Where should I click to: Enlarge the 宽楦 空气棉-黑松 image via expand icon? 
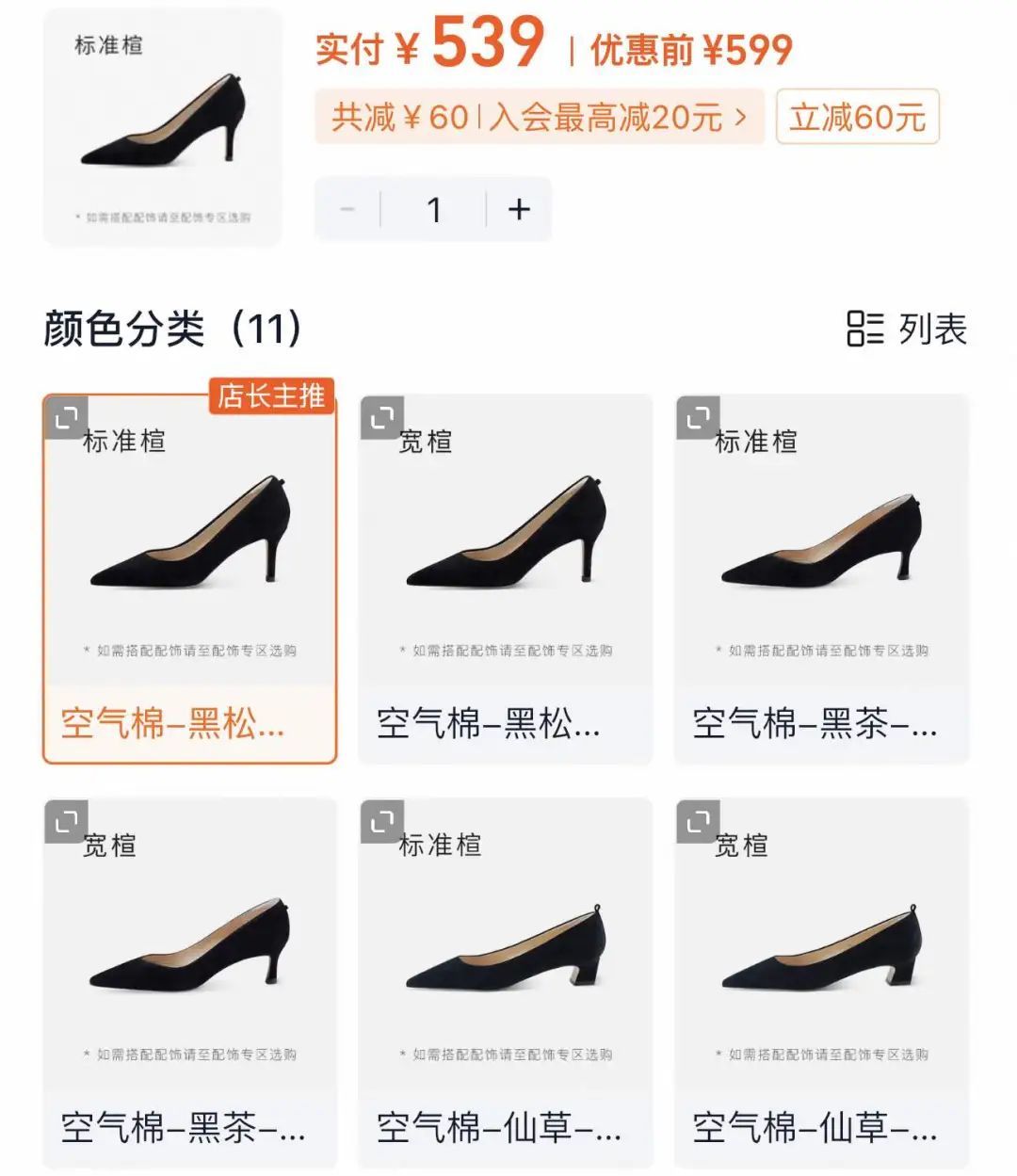(381, 417)
